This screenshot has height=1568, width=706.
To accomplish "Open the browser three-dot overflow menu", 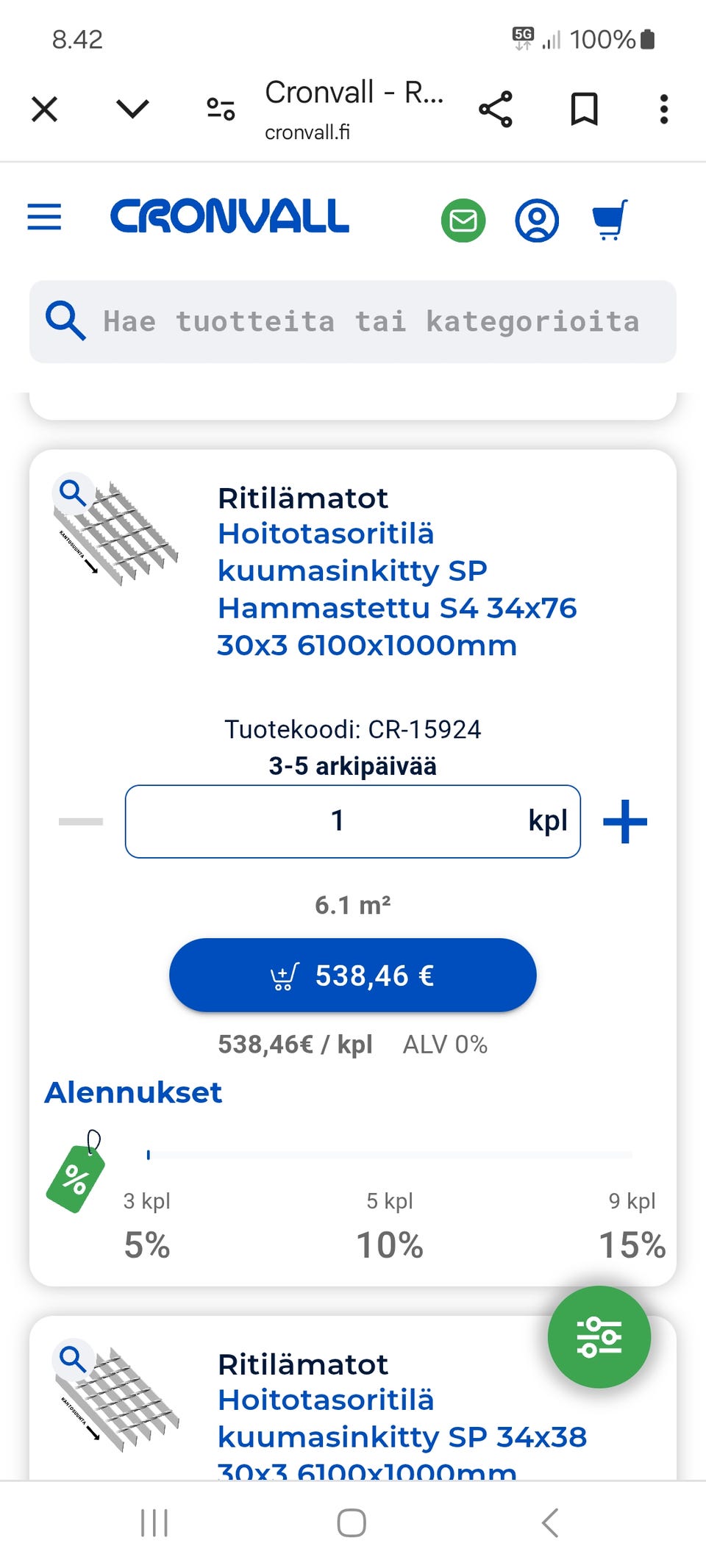I will [663, 109].
